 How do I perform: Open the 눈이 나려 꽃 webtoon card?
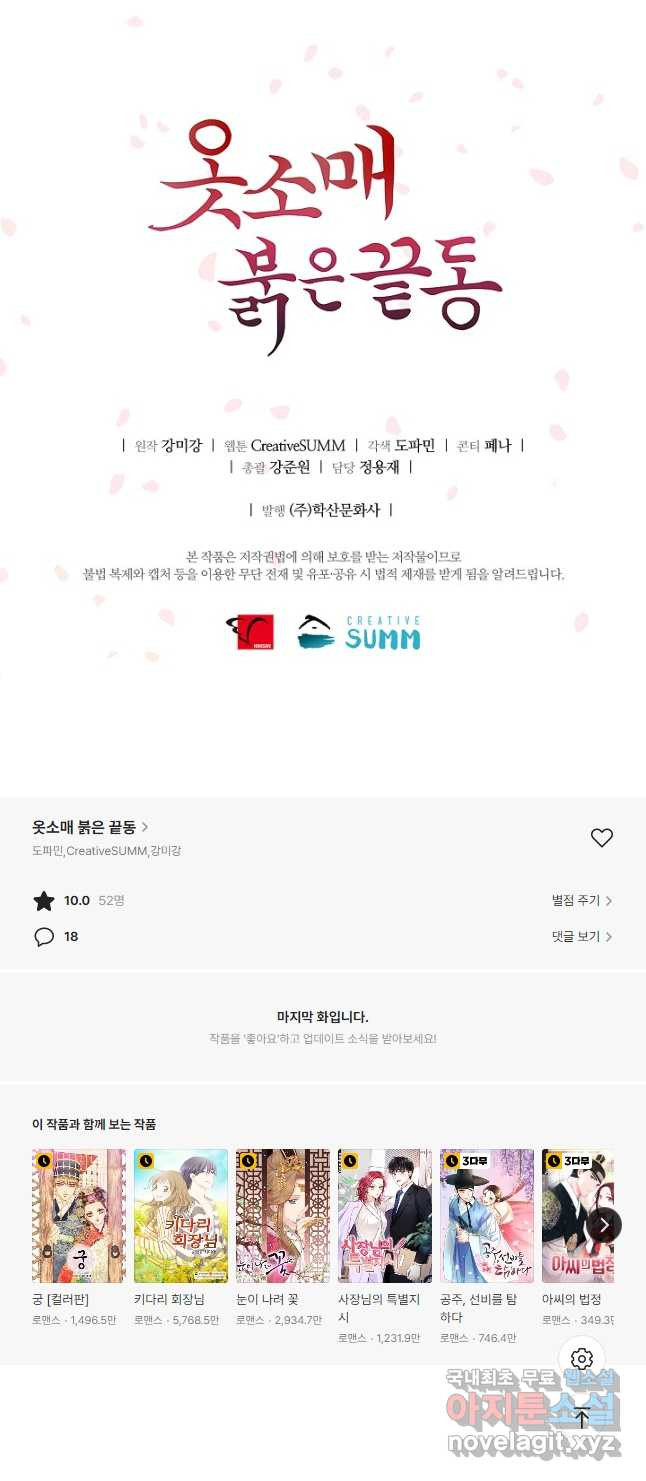282,1215
